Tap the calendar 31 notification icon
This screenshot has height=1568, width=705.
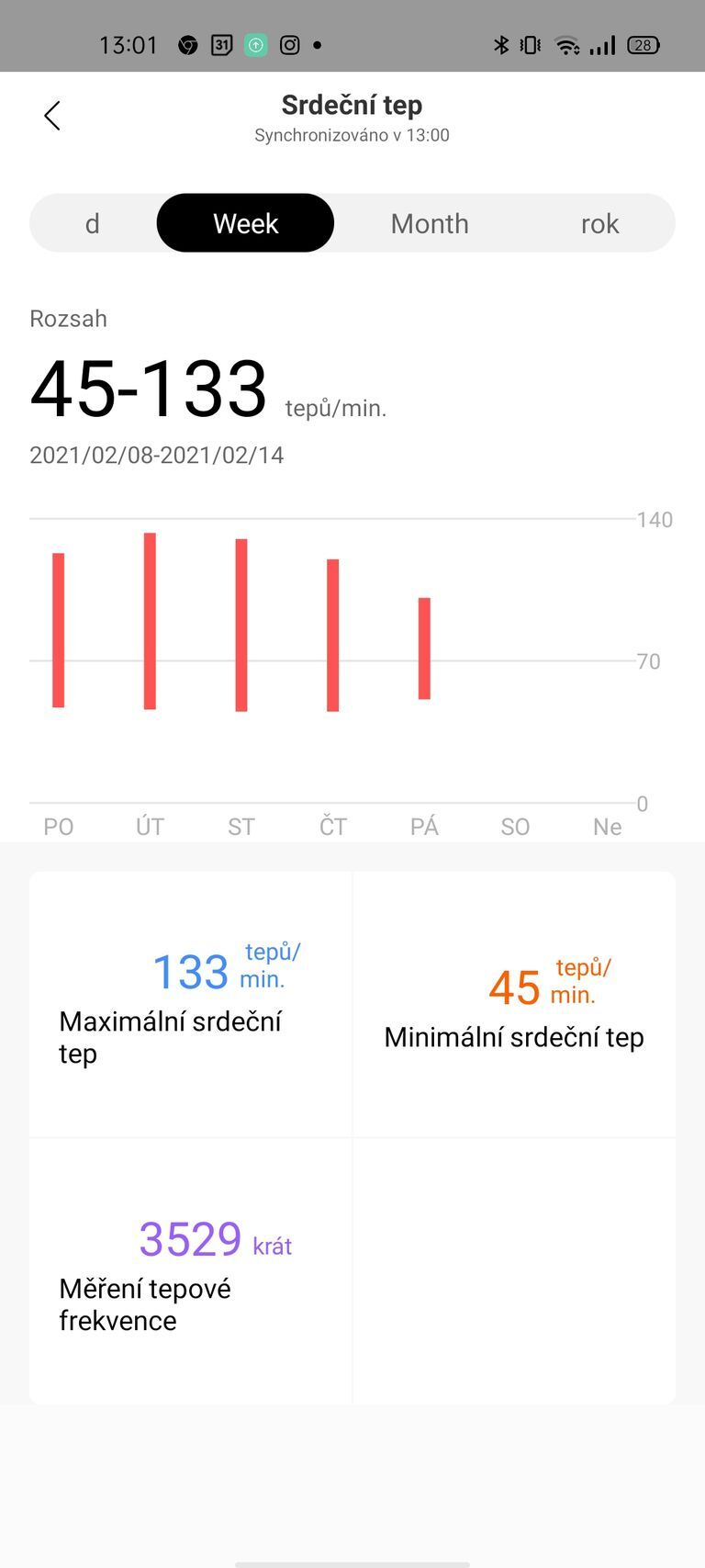tap(220, 44)
